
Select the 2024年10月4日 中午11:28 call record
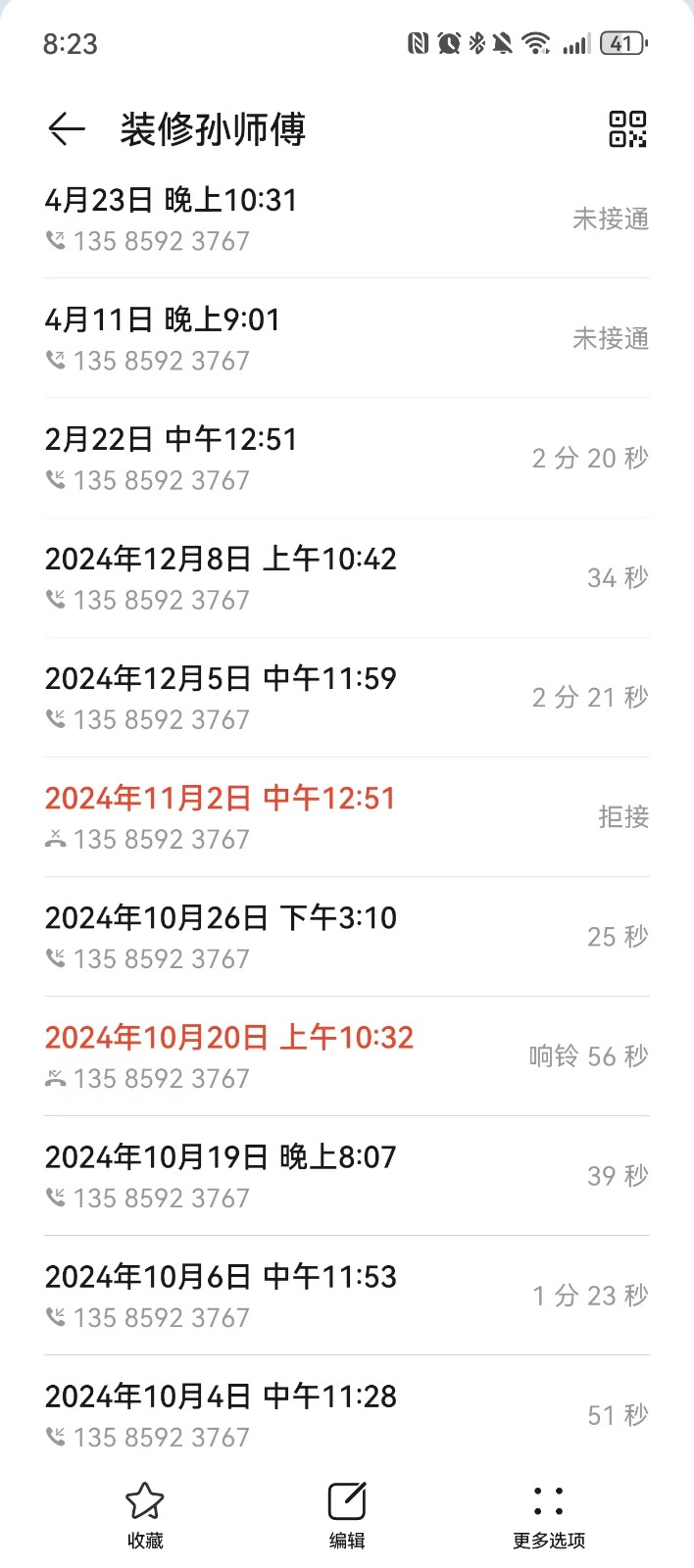[x=347, y=1415]
